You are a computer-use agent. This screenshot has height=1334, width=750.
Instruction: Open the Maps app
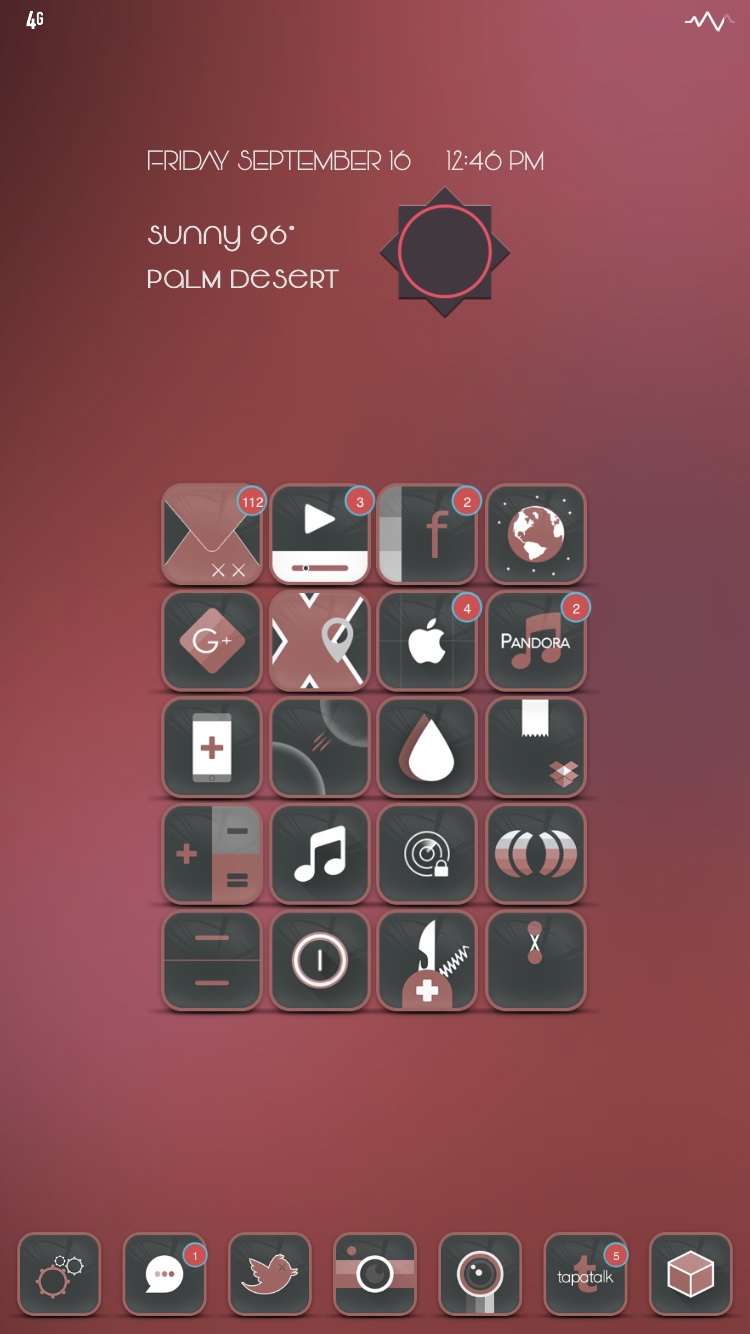(x=320, y=641)
